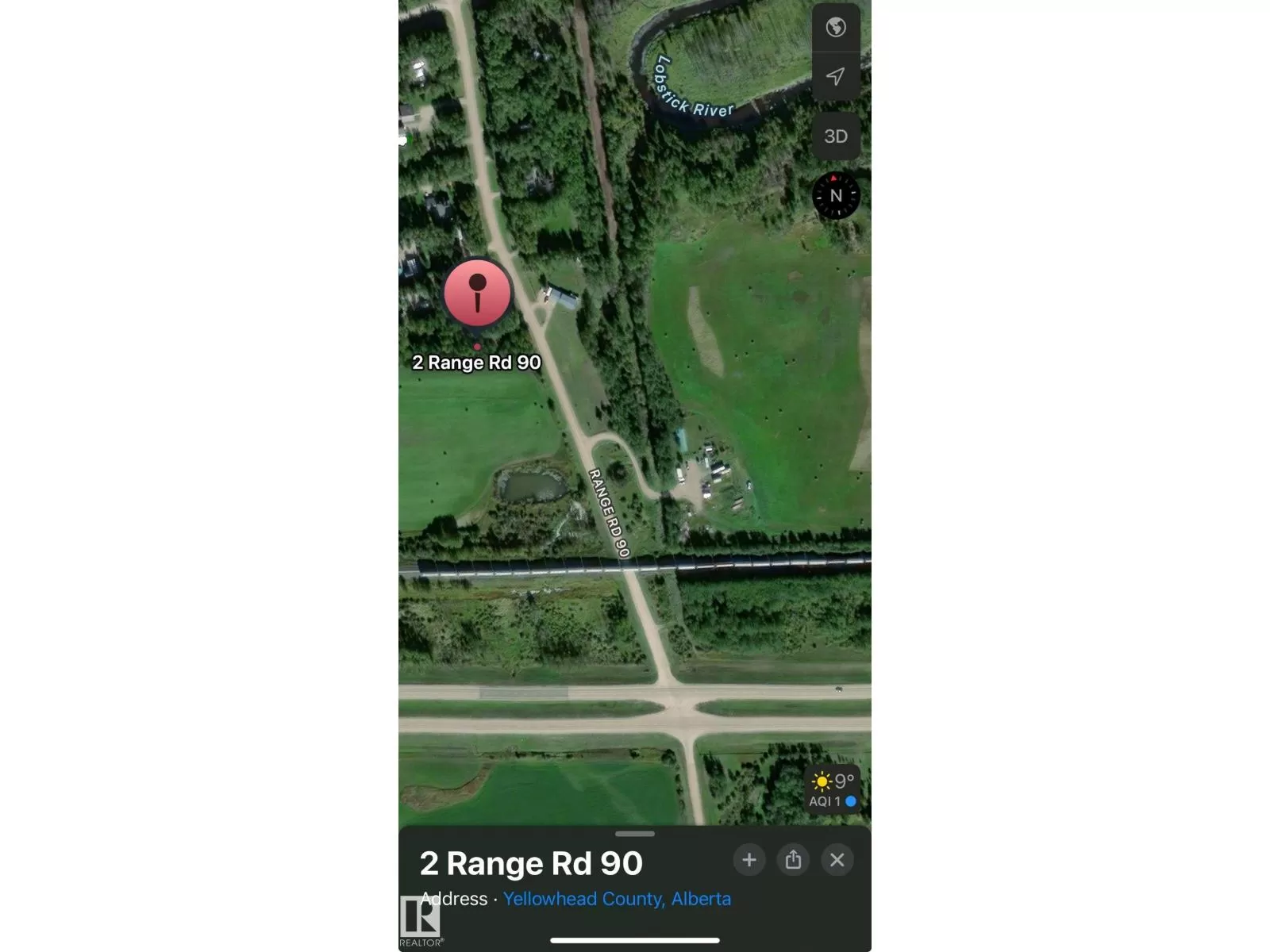
Task: Open the Yellowhead County, Alberta link
Action: click(617, 899)
